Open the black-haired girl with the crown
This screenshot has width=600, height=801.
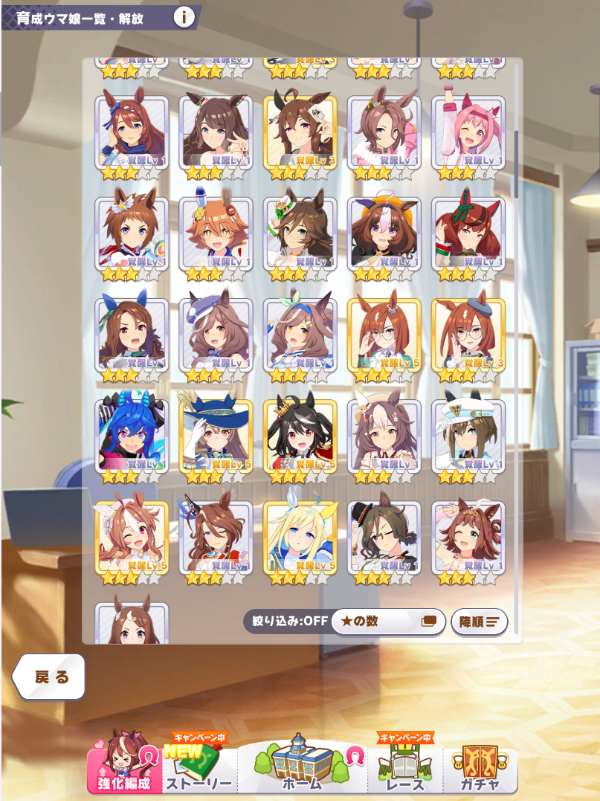[x=300, y=437]
